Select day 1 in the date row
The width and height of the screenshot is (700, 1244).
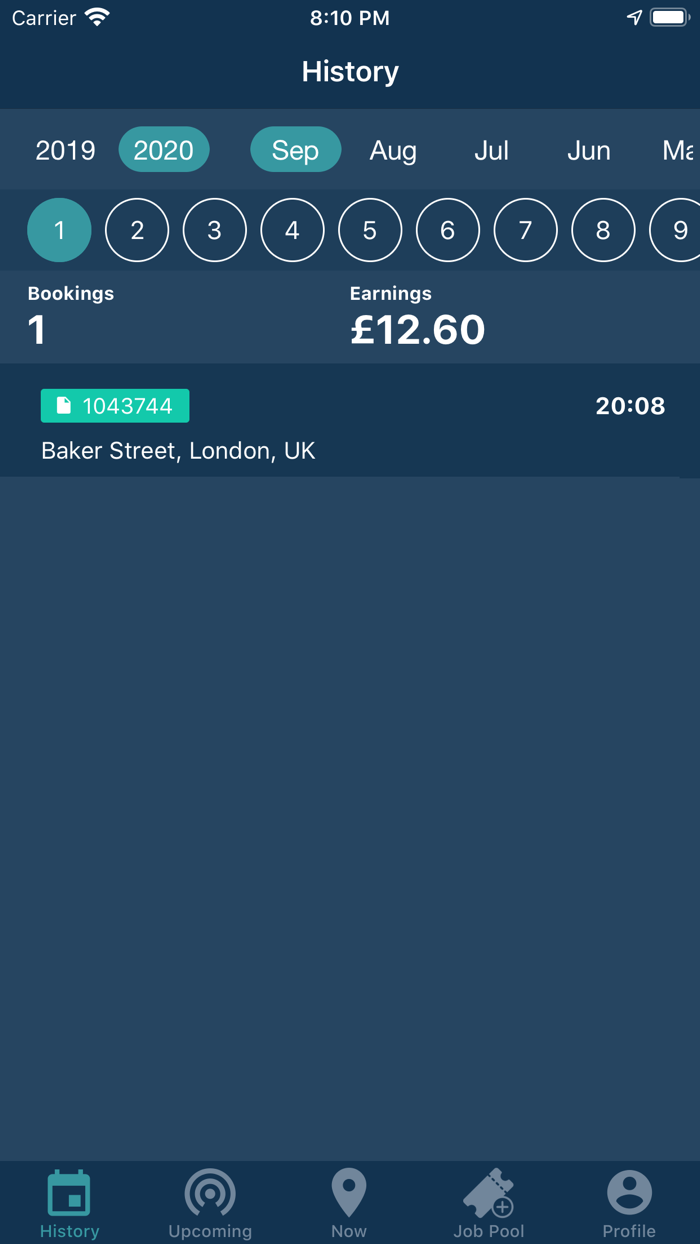pyautogui.click(x=59, y=230)
